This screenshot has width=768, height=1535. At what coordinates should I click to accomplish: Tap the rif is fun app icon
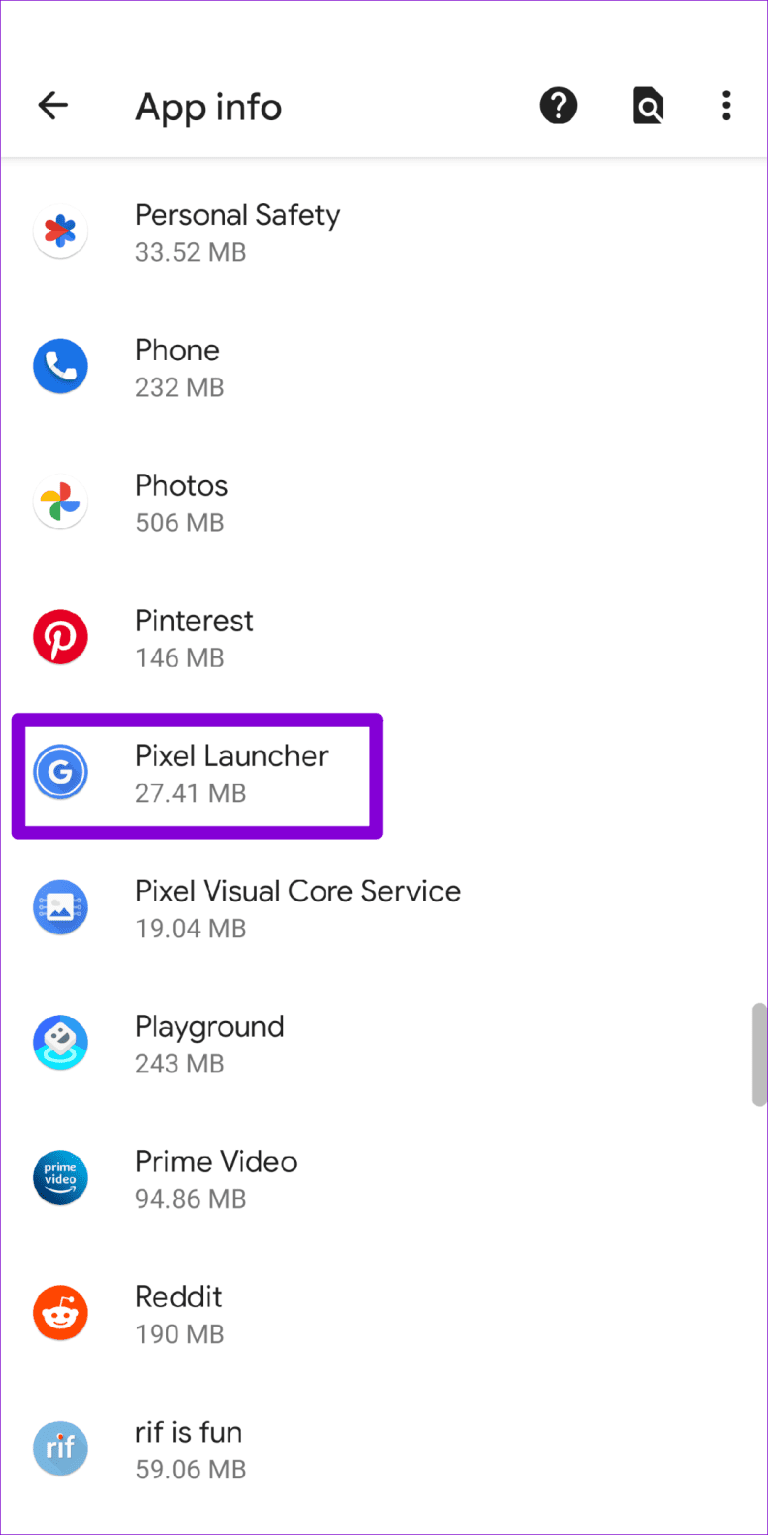[60, 1448]
